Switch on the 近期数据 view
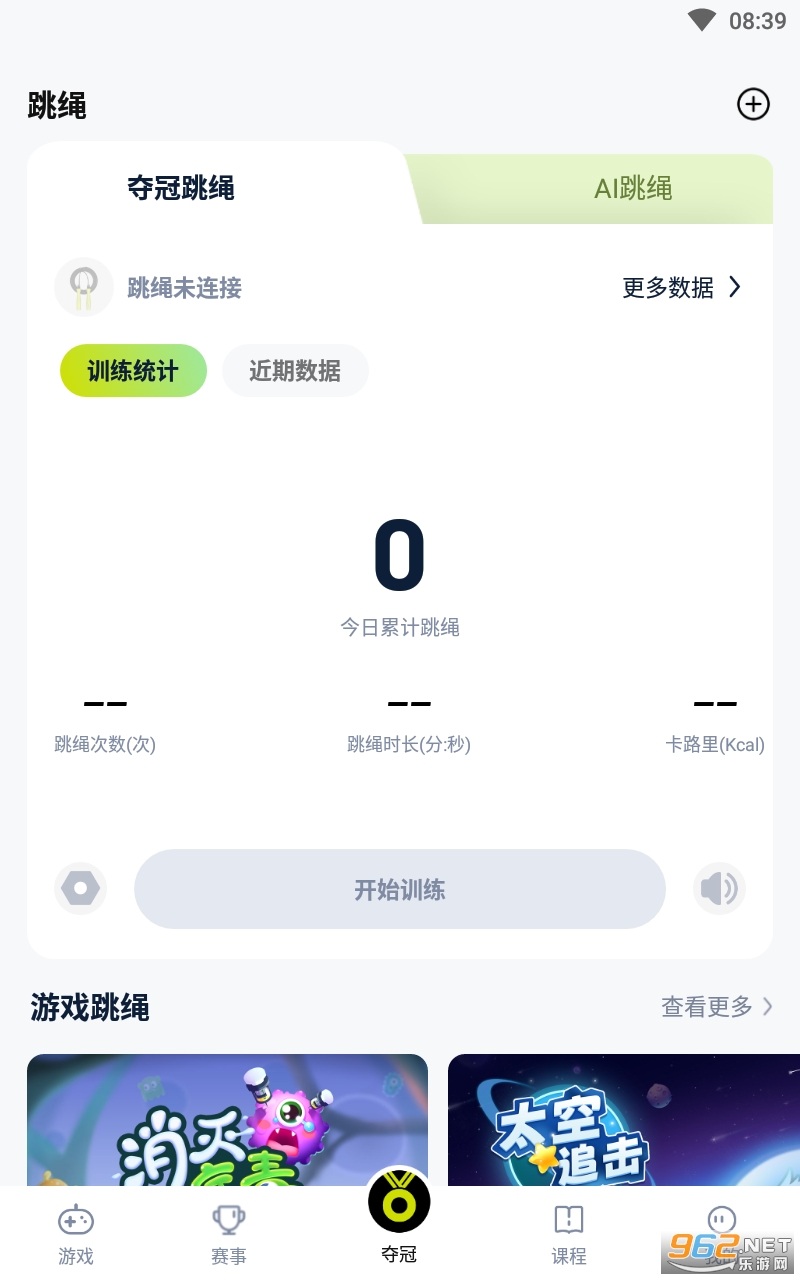 295,371
